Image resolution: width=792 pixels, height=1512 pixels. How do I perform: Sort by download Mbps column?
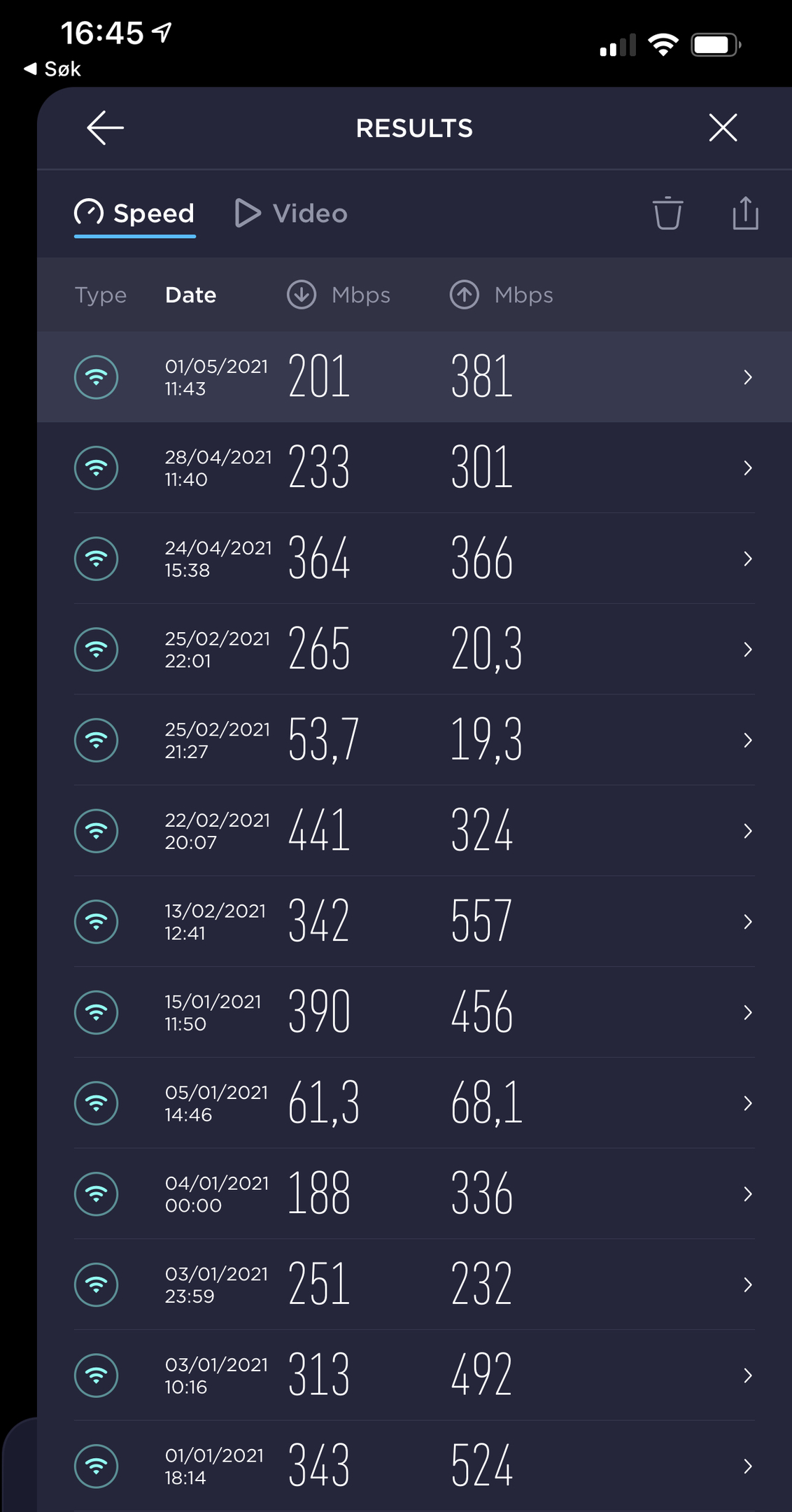339,295
